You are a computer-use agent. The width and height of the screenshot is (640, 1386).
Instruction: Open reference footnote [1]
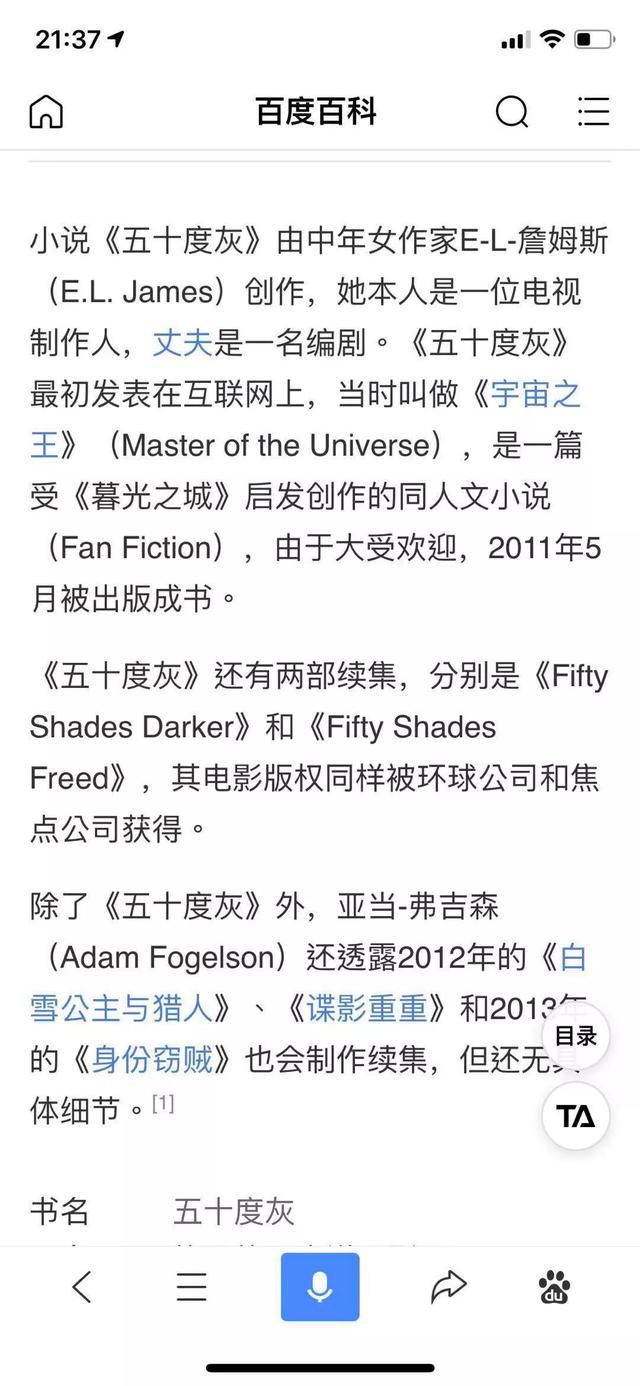163,1103
